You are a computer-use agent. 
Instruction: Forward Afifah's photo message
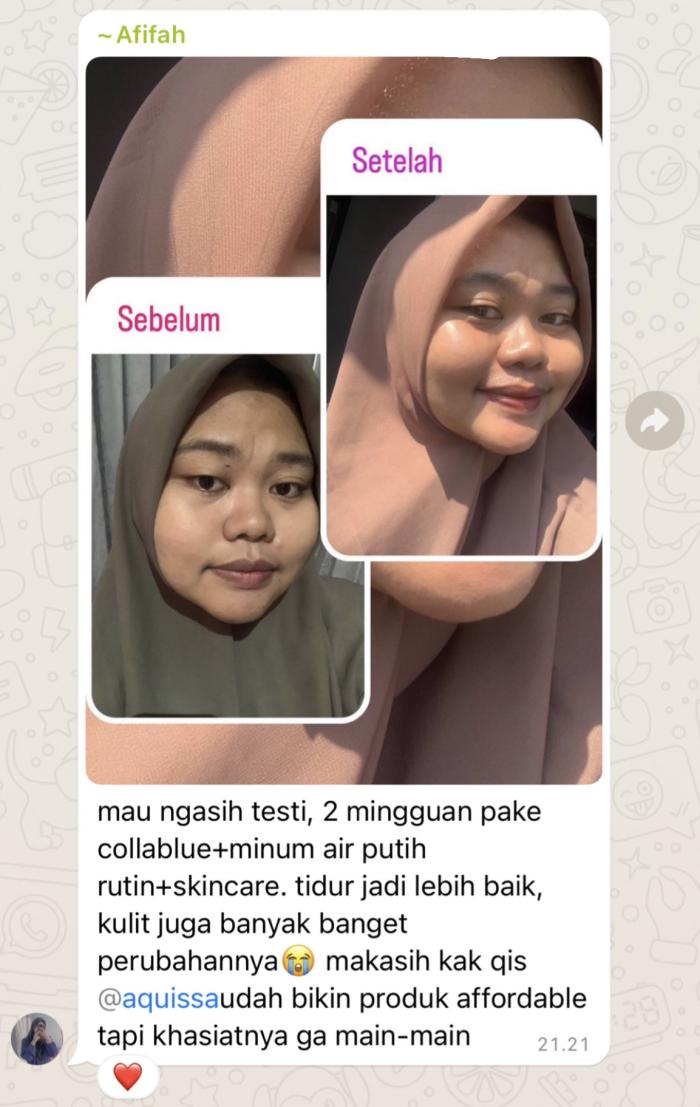[x=654, y=422]
